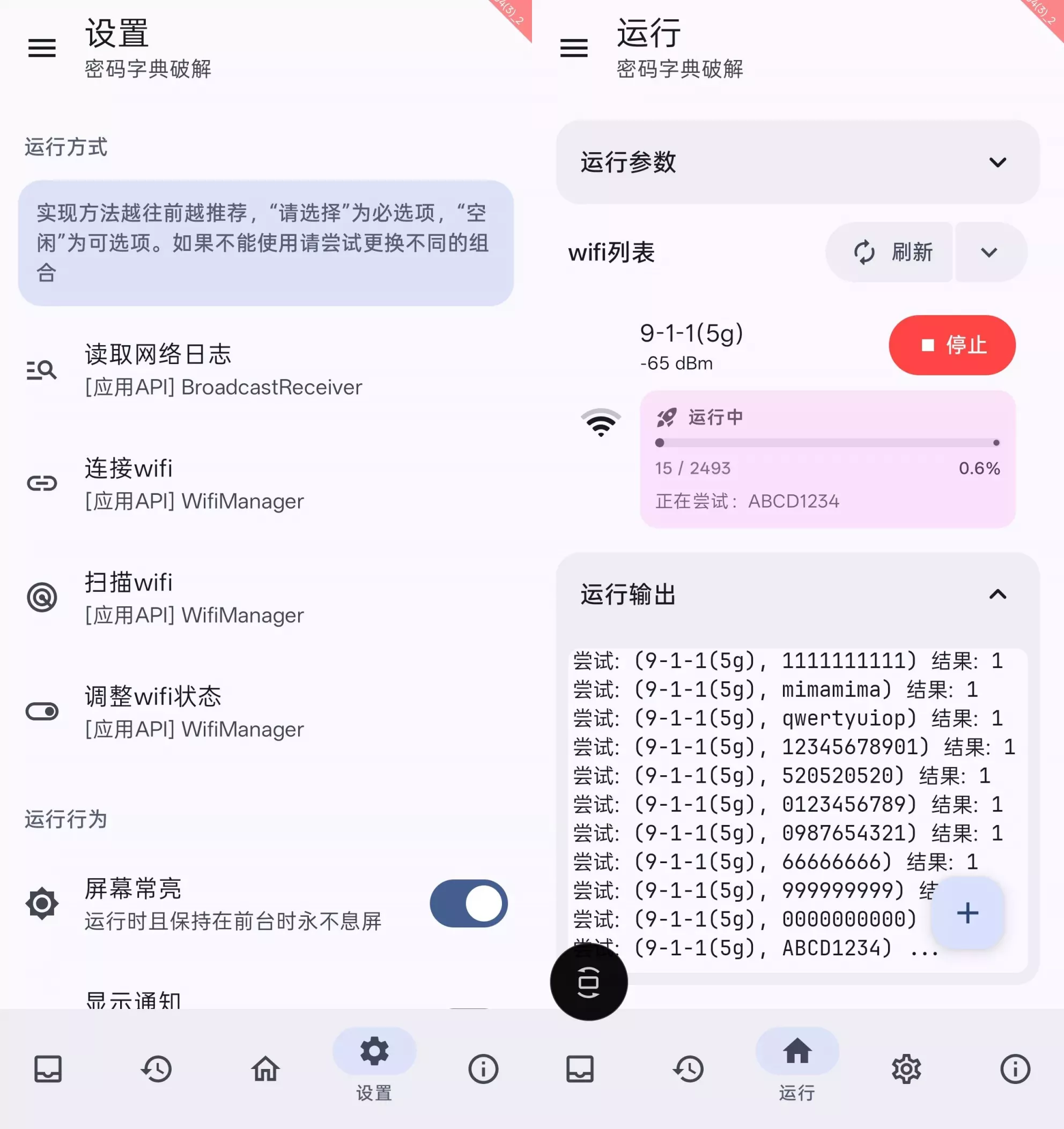Open the 扫描wifi method setting
Screen dimensions: 1064x1129
pyautogui.click(x=193, y=597)
